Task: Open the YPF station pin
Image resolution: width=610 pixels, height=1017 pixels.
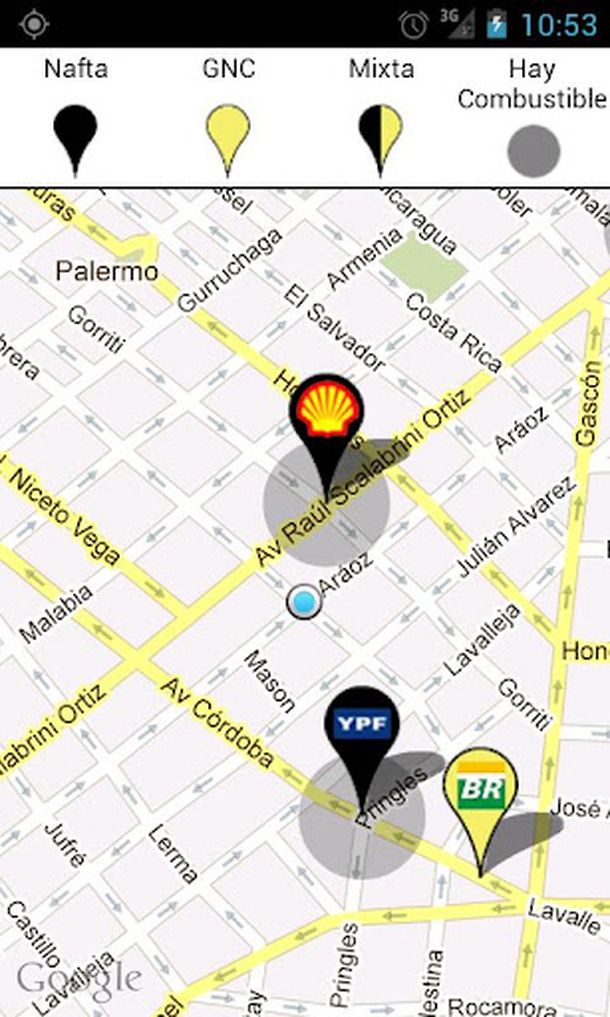Action: (x=362, y=726)
